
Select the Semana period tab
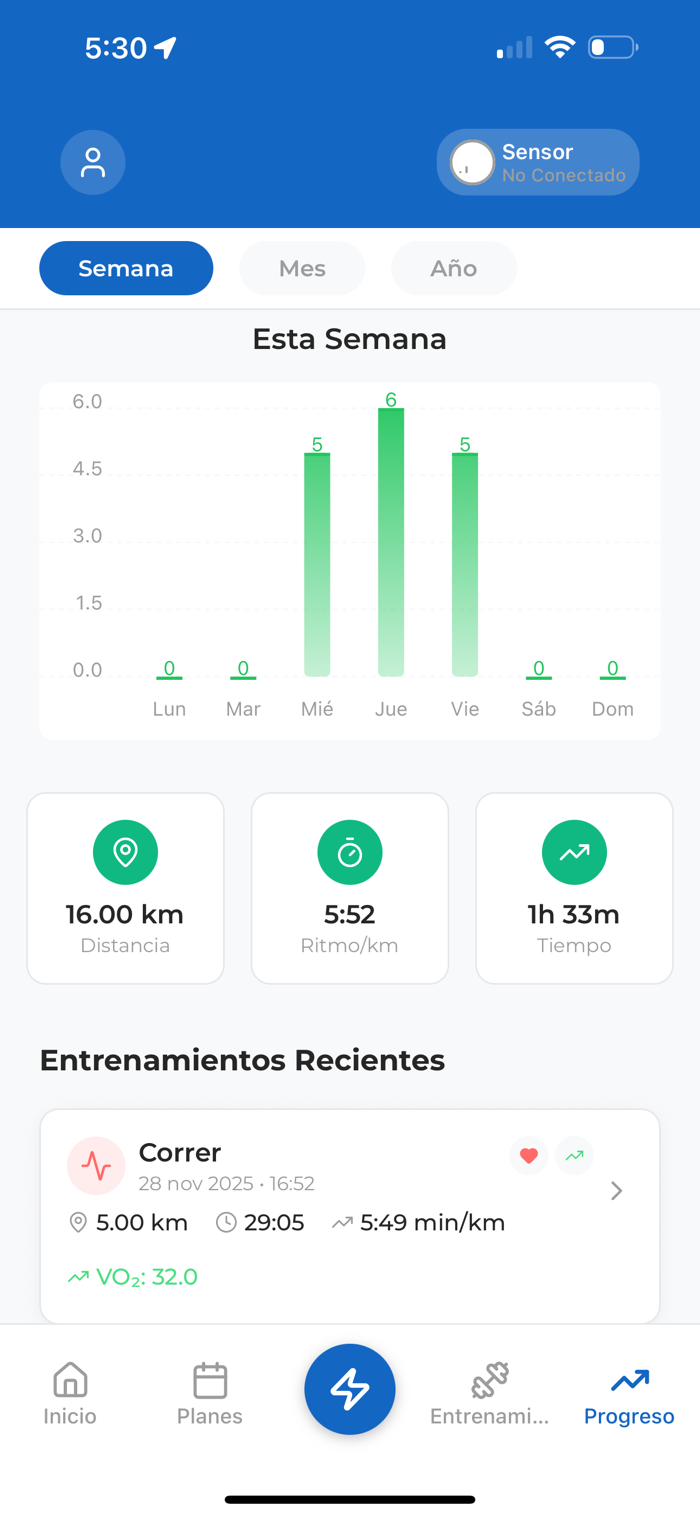click(126, 268)
